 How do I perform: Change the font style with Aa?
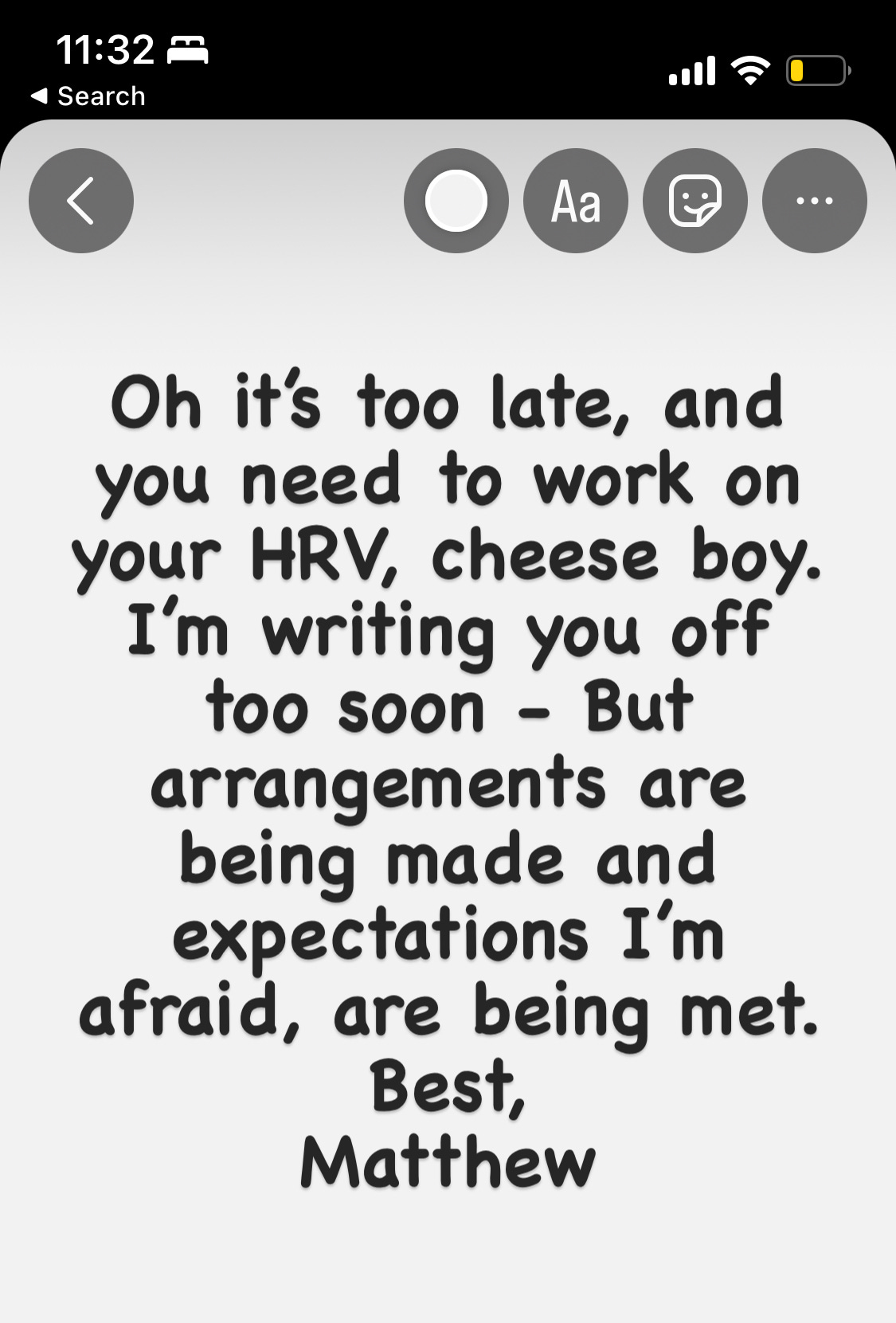point(576,201)
